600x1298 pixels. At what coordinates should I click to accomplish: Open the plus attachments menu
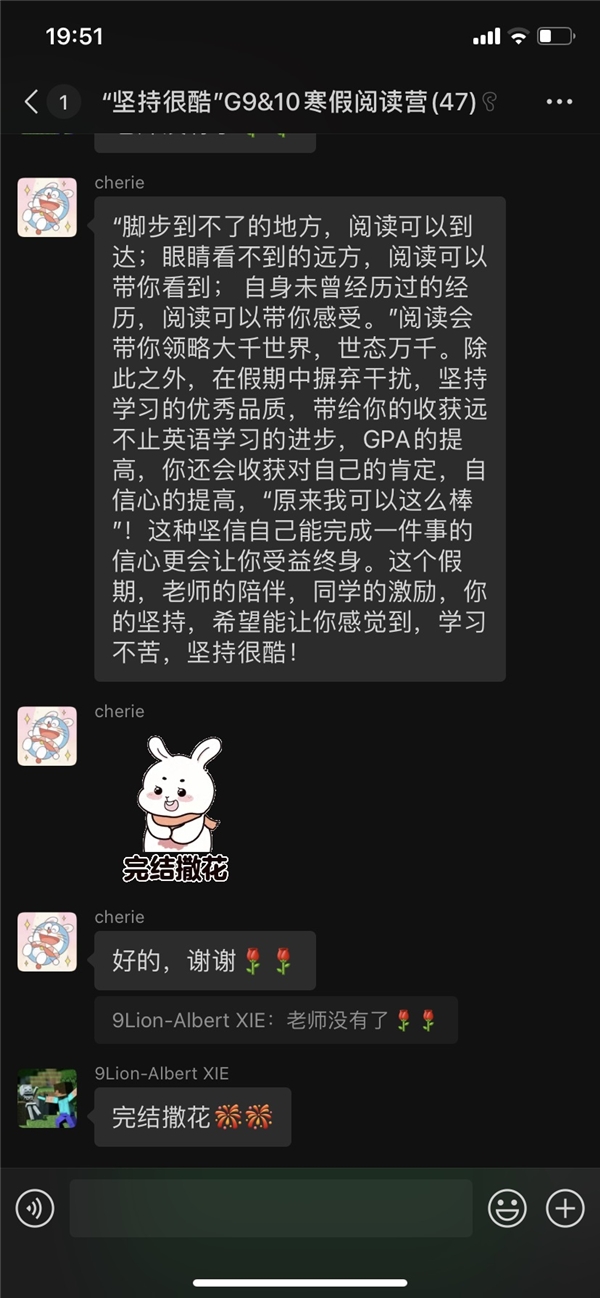click(x=565, y=1209)
